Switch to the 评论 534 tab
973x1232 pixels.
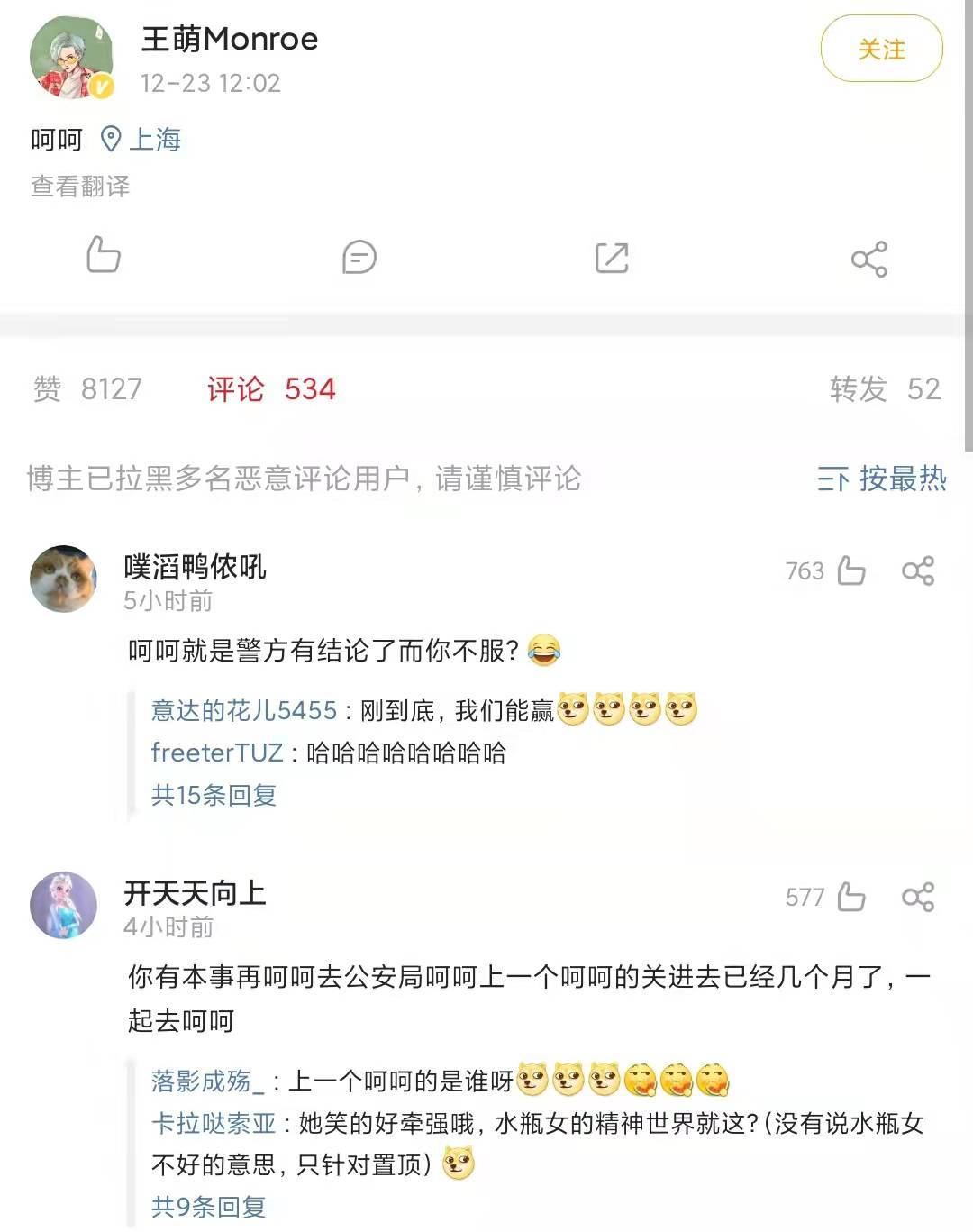(270, 389)
